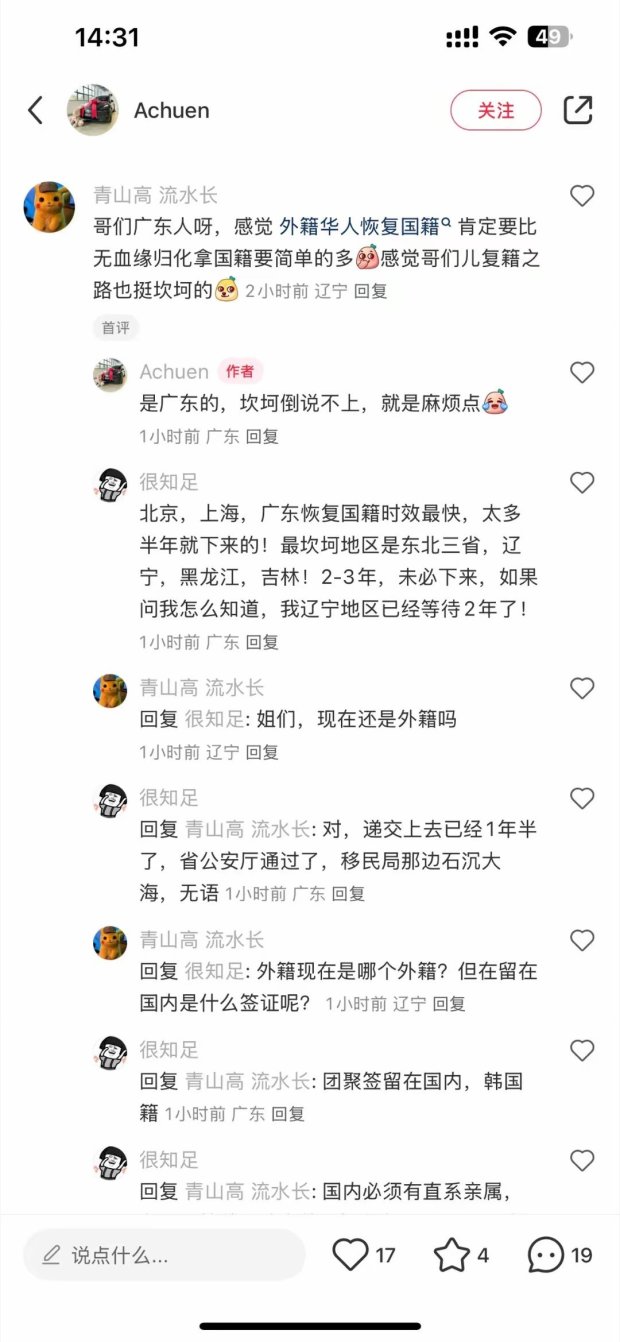Like 很知足's comment about 北京，上海

[x=582, y=483]
